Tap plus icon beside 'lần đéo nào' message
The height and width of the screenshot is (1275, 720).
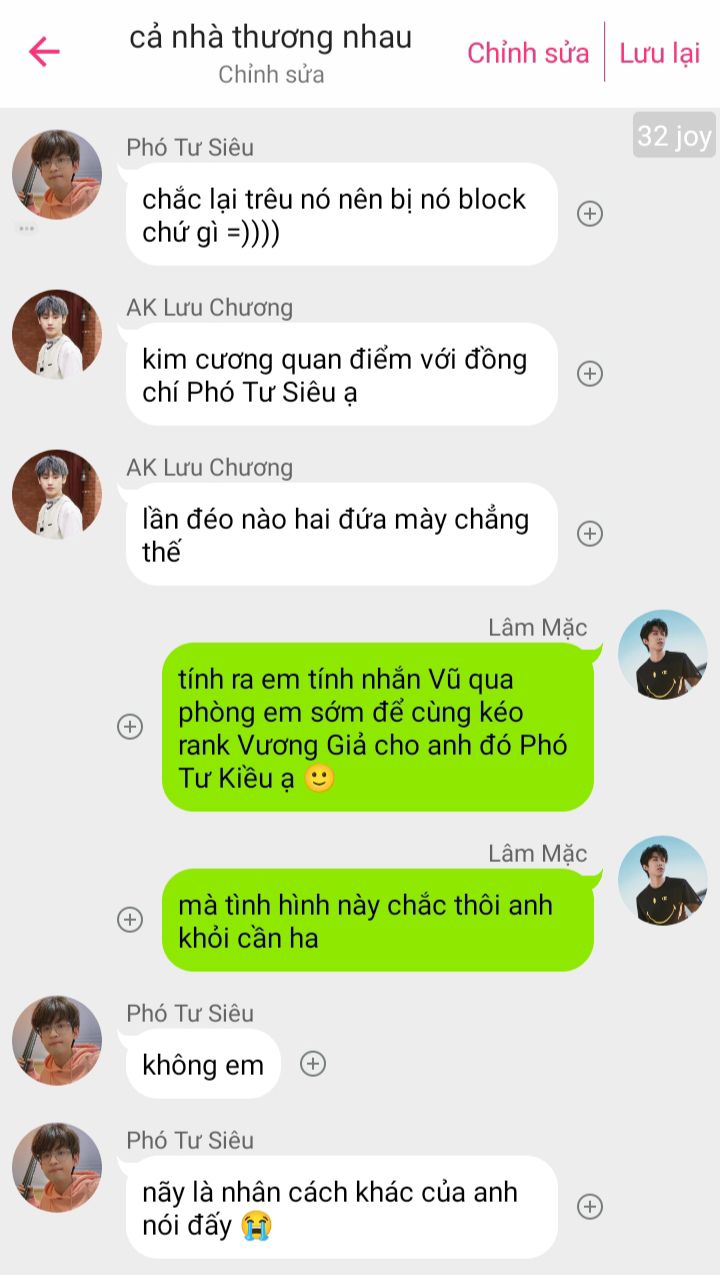click(x=591, y=534)
